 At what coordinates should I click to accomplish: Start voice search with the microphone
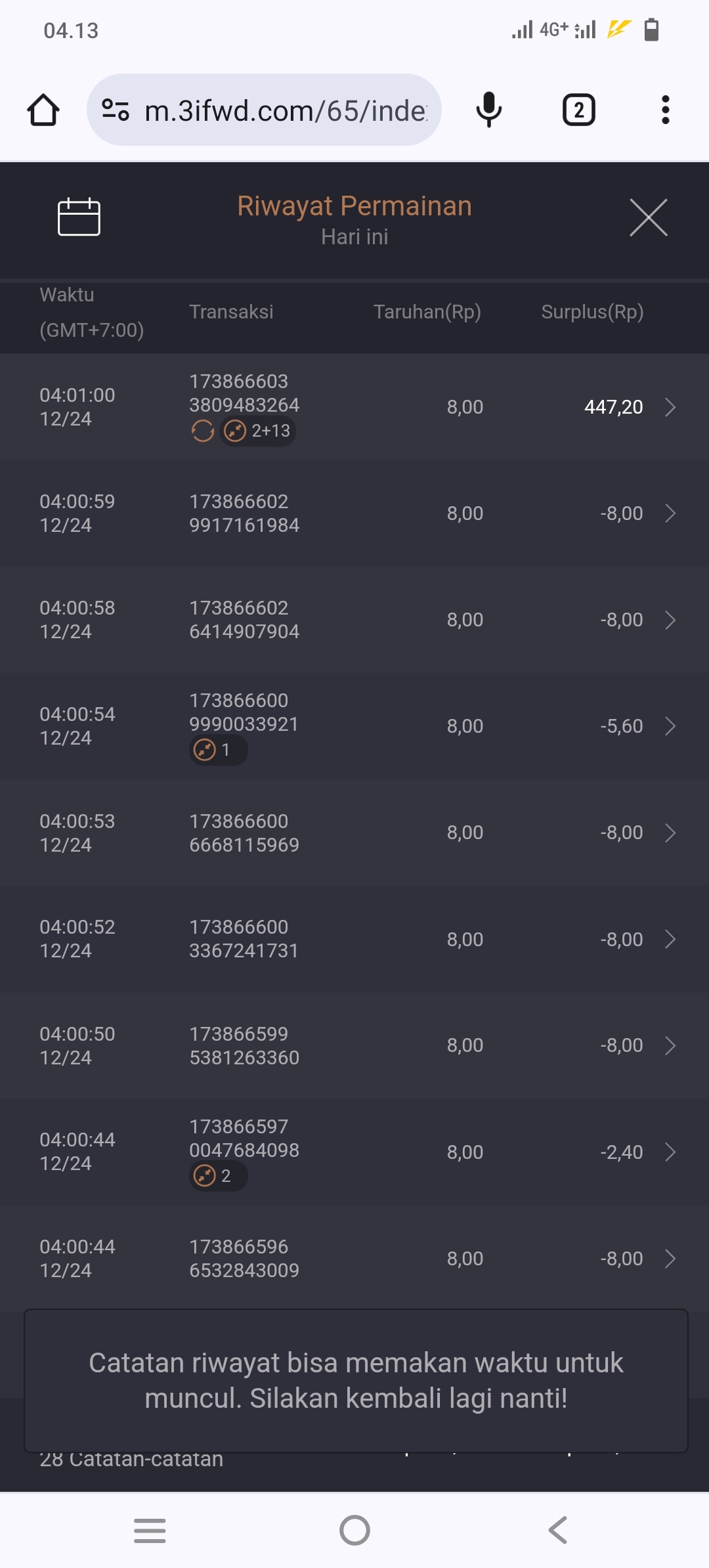coord(488,110)
